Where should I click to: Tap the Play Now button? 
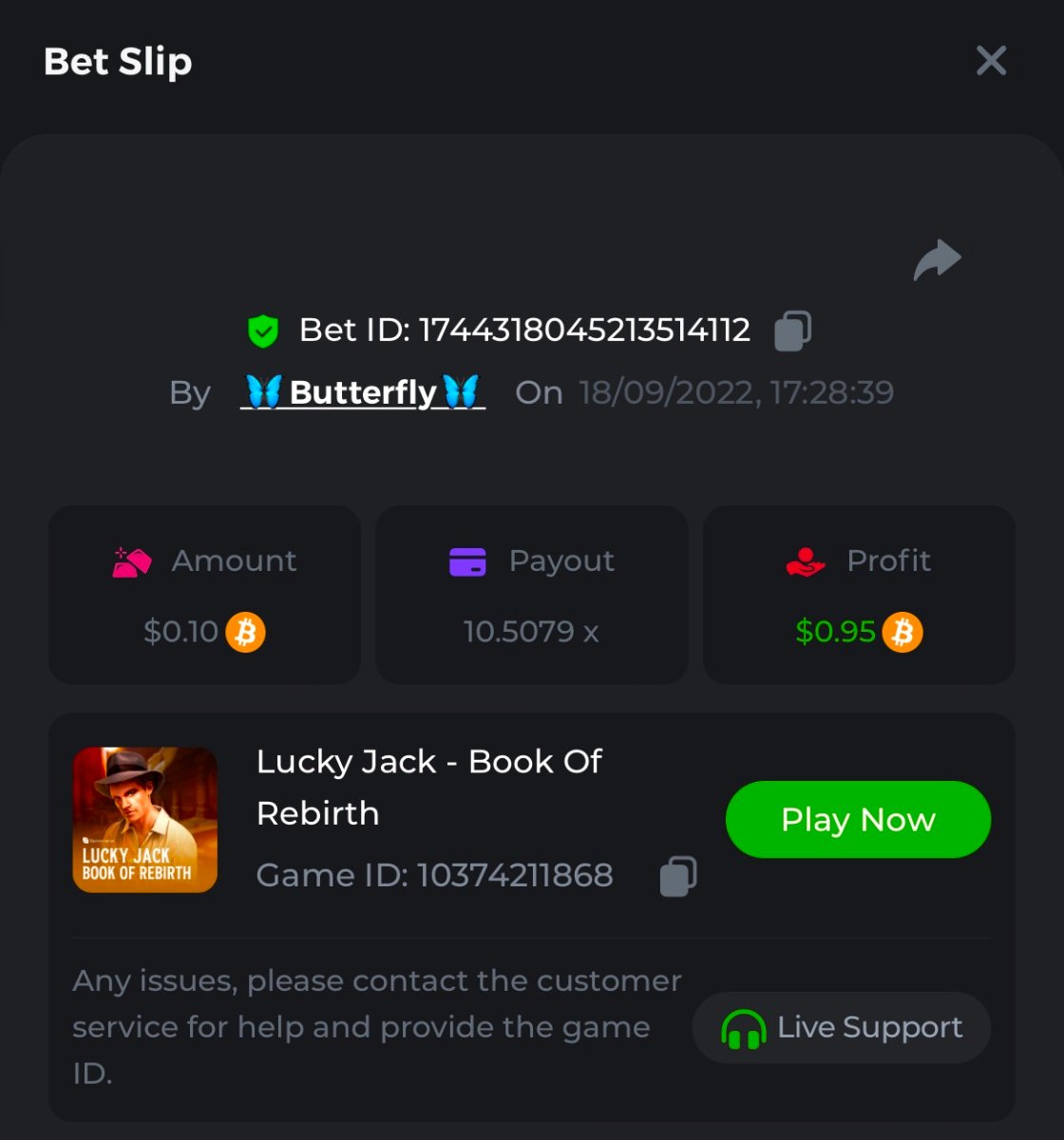point(857,819)
